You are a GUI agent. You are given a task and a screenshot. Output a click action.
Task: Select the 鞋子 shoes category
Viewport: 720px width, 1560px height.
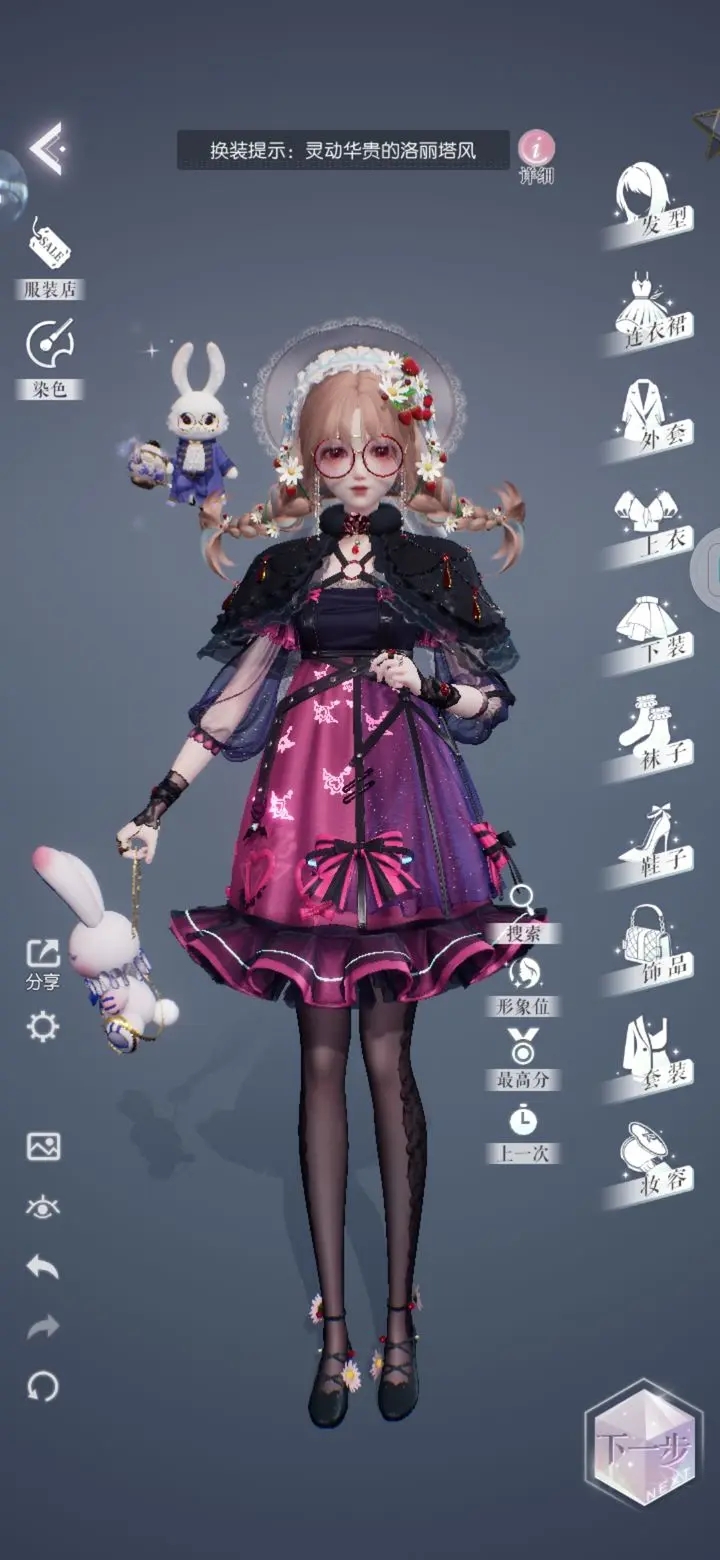(652, 846)
